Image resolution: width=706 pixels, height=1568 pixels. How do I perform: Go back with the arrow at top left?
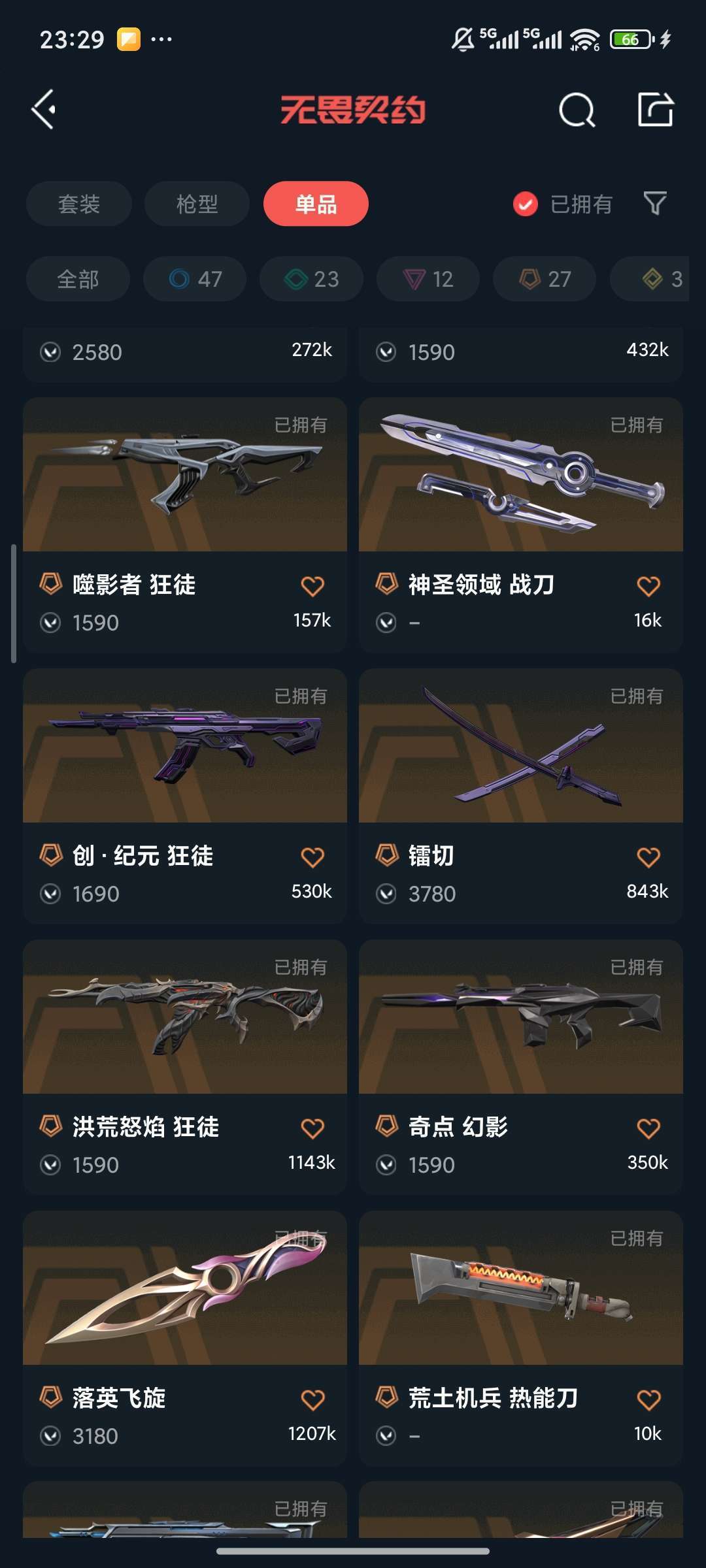[x=44, y=110]
